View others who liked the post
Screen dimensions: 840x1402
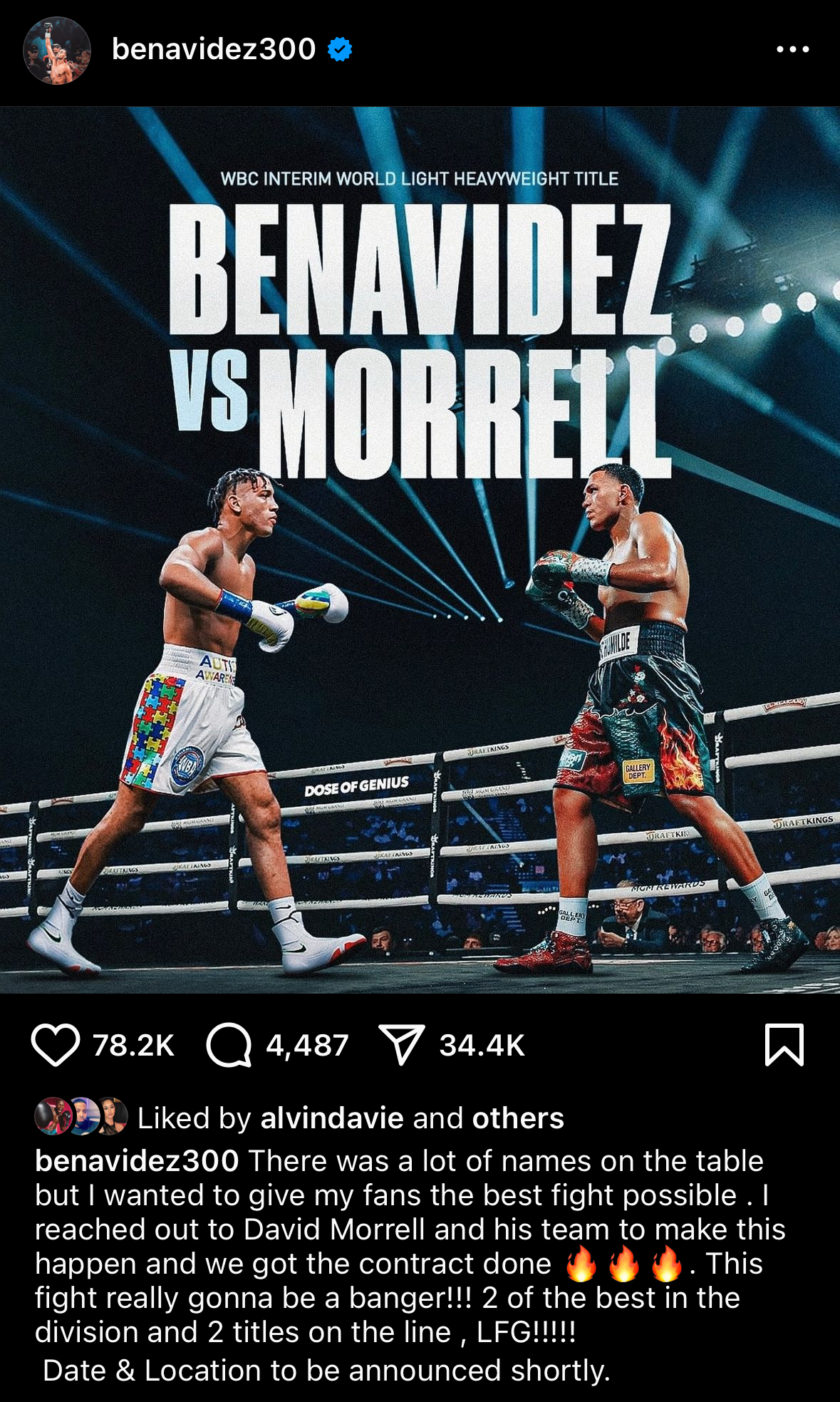coord(518,1118)
